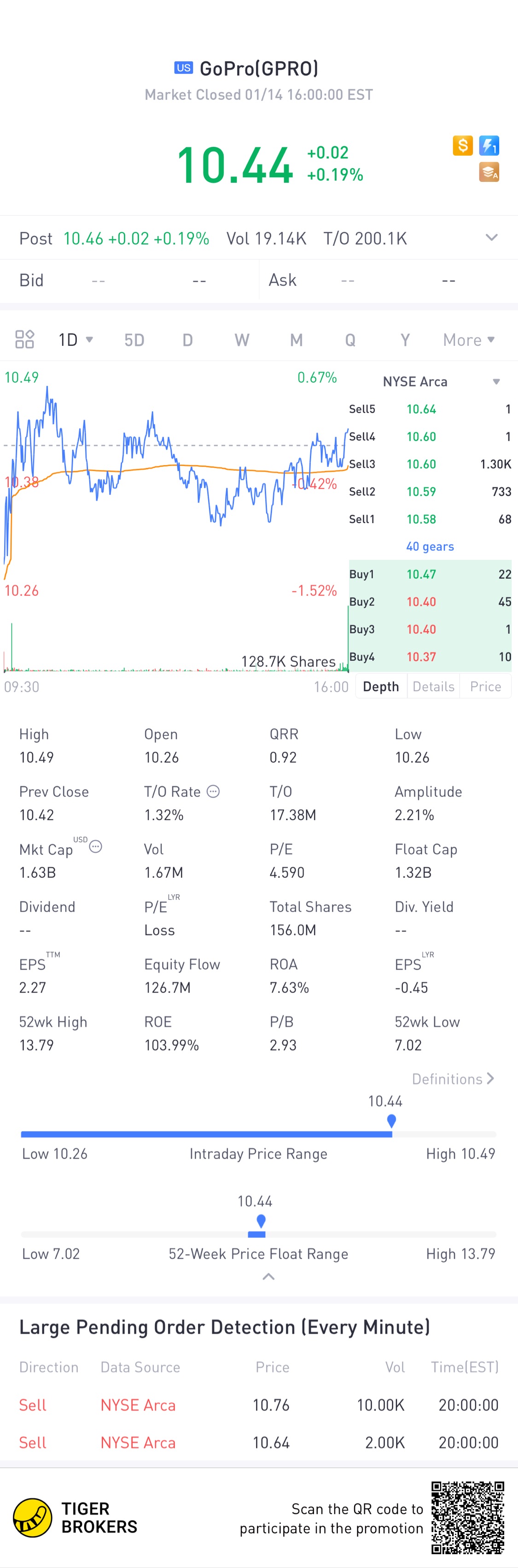The width and height of the screenshot is (518, 1568).
Task: Tap the blue lightning bolt icon
Action: point(489,146)
